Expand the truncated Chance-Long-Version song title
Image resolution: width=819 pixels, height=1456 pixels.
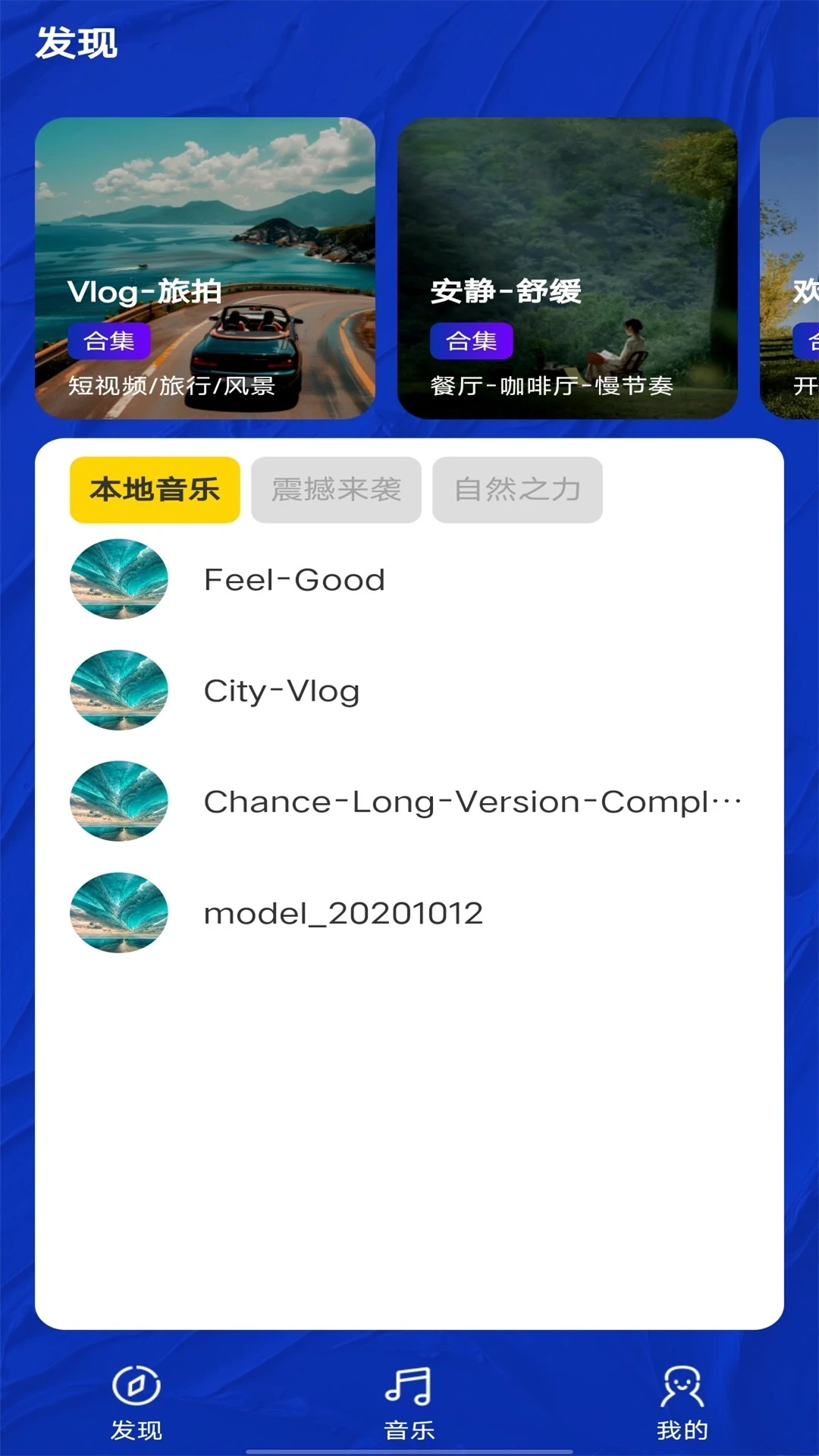pos(470,802)
